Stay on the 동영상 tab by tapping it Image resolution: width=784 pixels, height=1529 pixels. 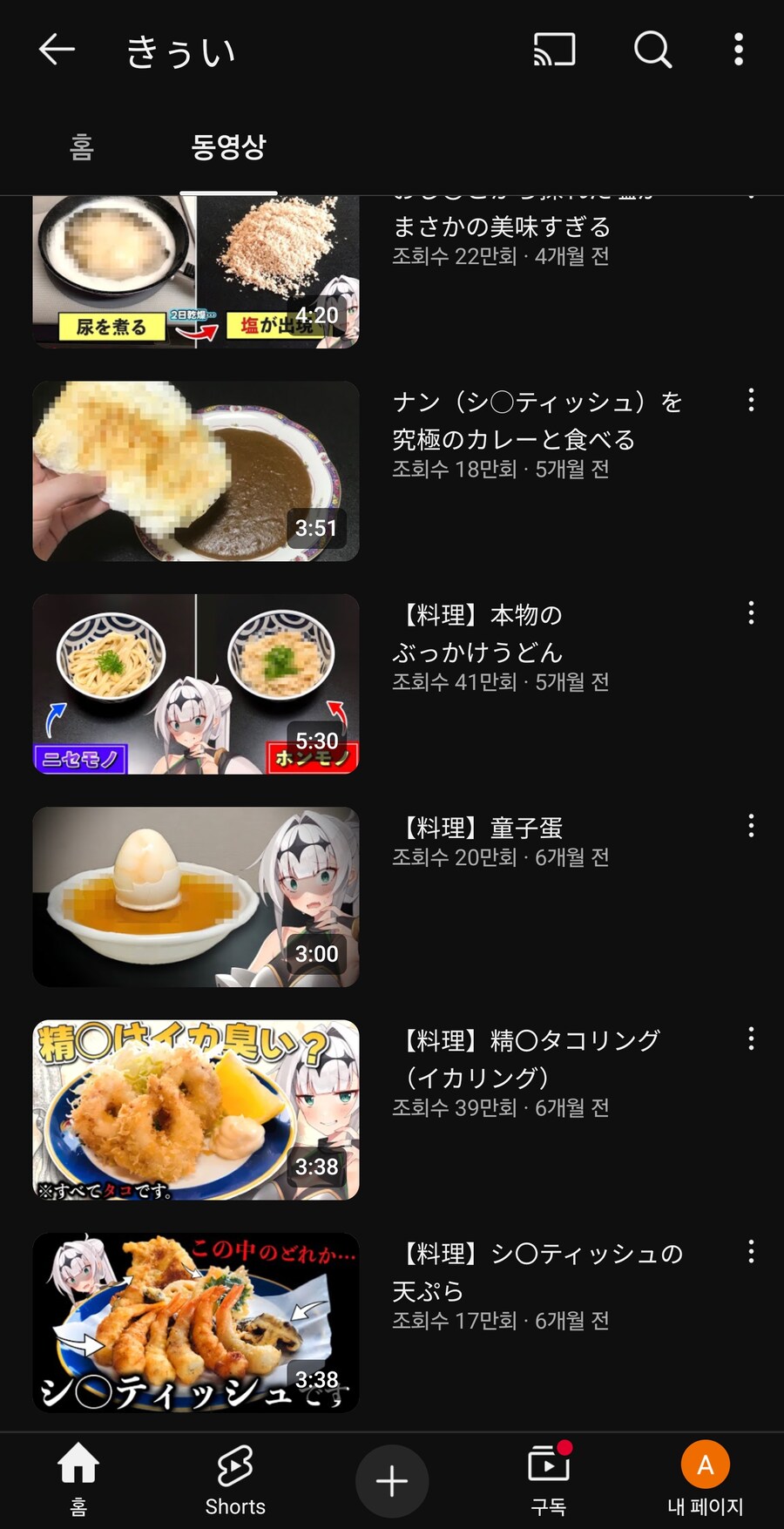point(228,148)
